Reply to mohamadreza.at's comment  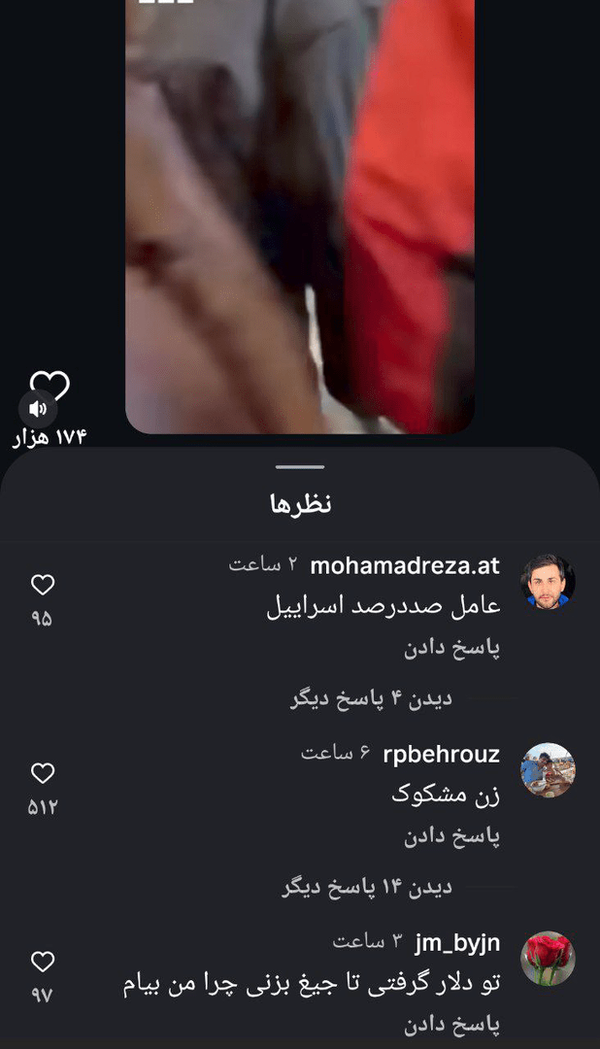452,648
